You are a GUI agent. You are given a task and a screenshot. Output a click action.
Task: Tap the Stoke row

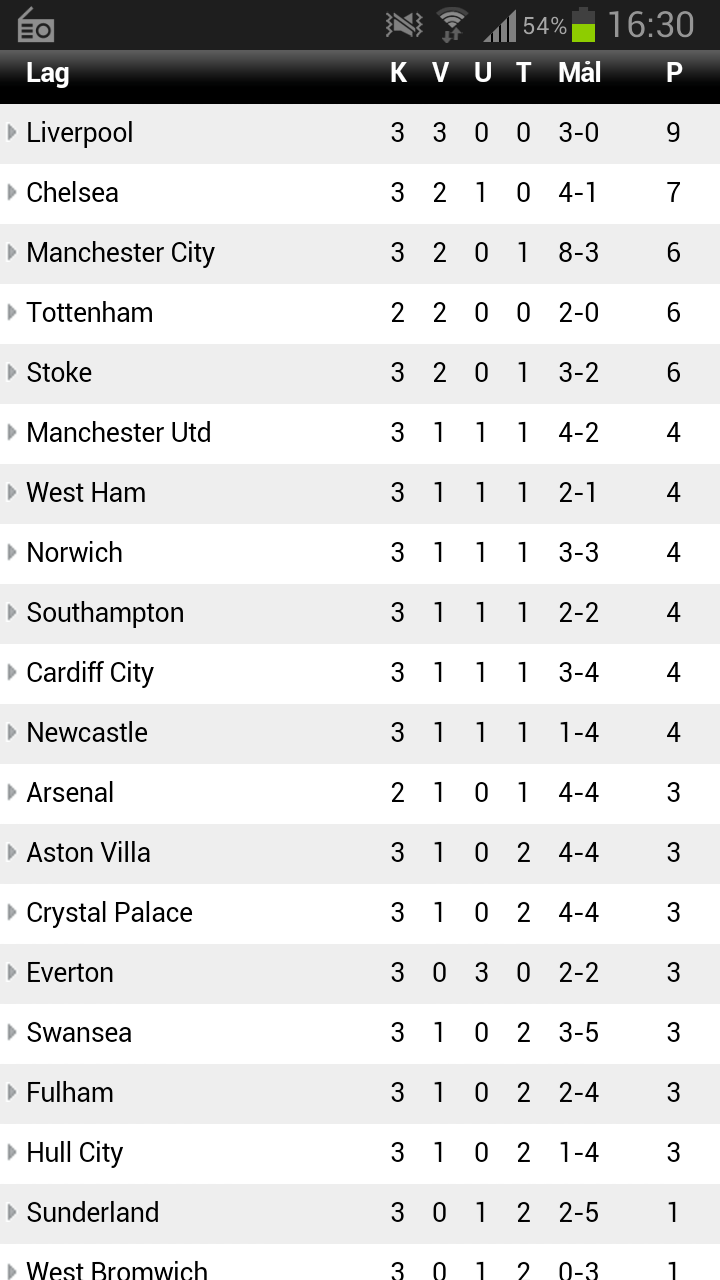click(x=360, y=373)
